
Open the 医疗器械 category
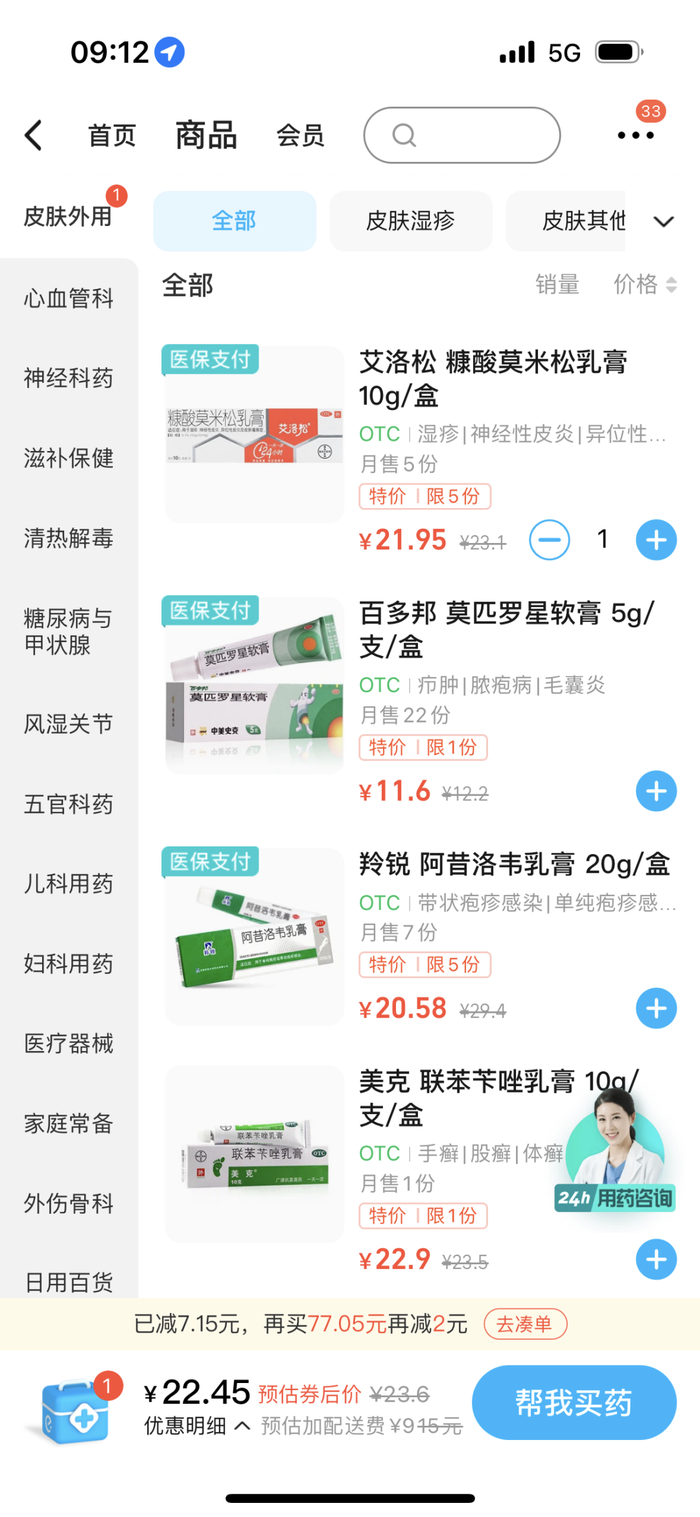[x=69, y=1044]
